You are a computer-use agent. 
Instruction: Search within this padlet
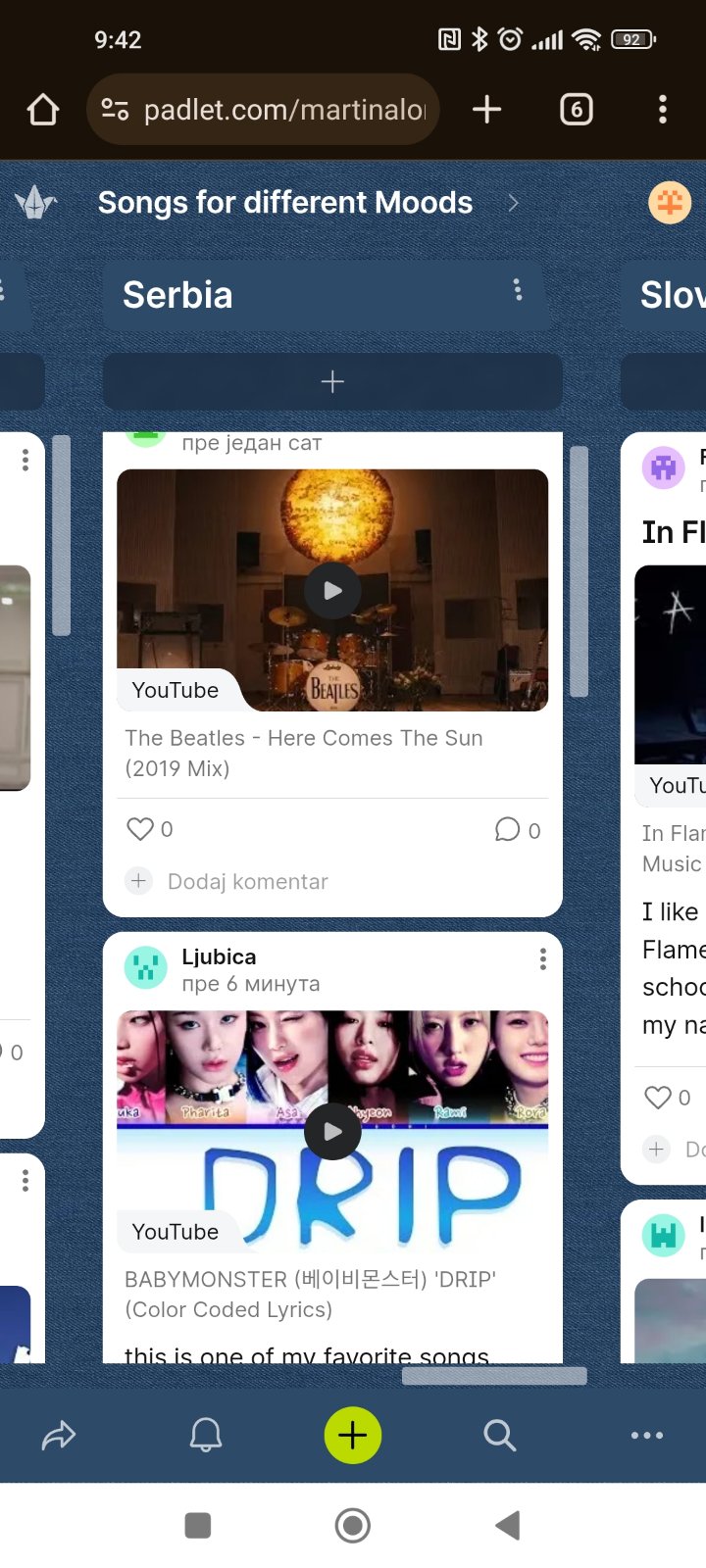click(500, 1436)
